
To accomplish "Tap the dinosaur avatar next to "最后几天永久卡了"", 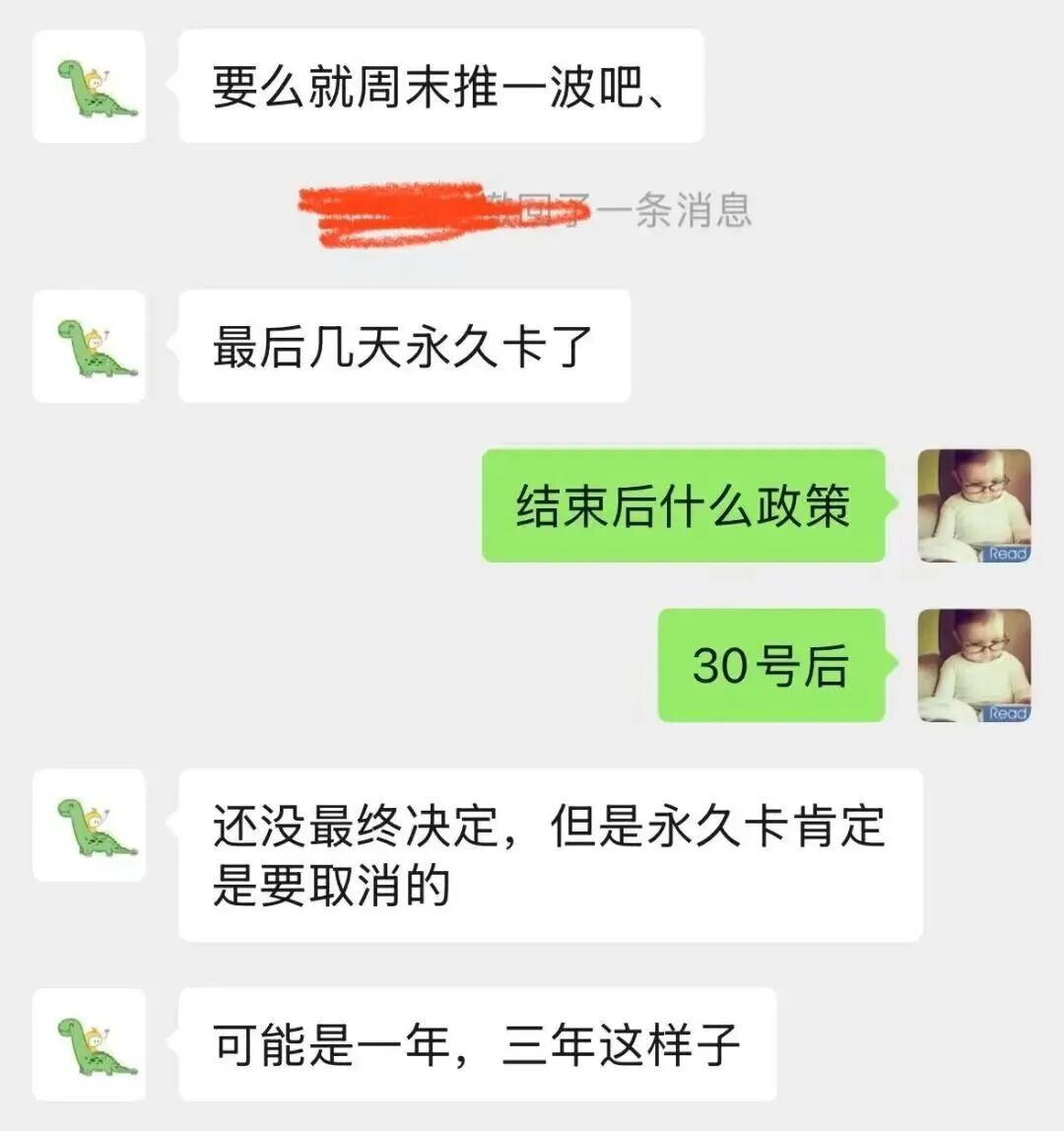I will 90,346.
